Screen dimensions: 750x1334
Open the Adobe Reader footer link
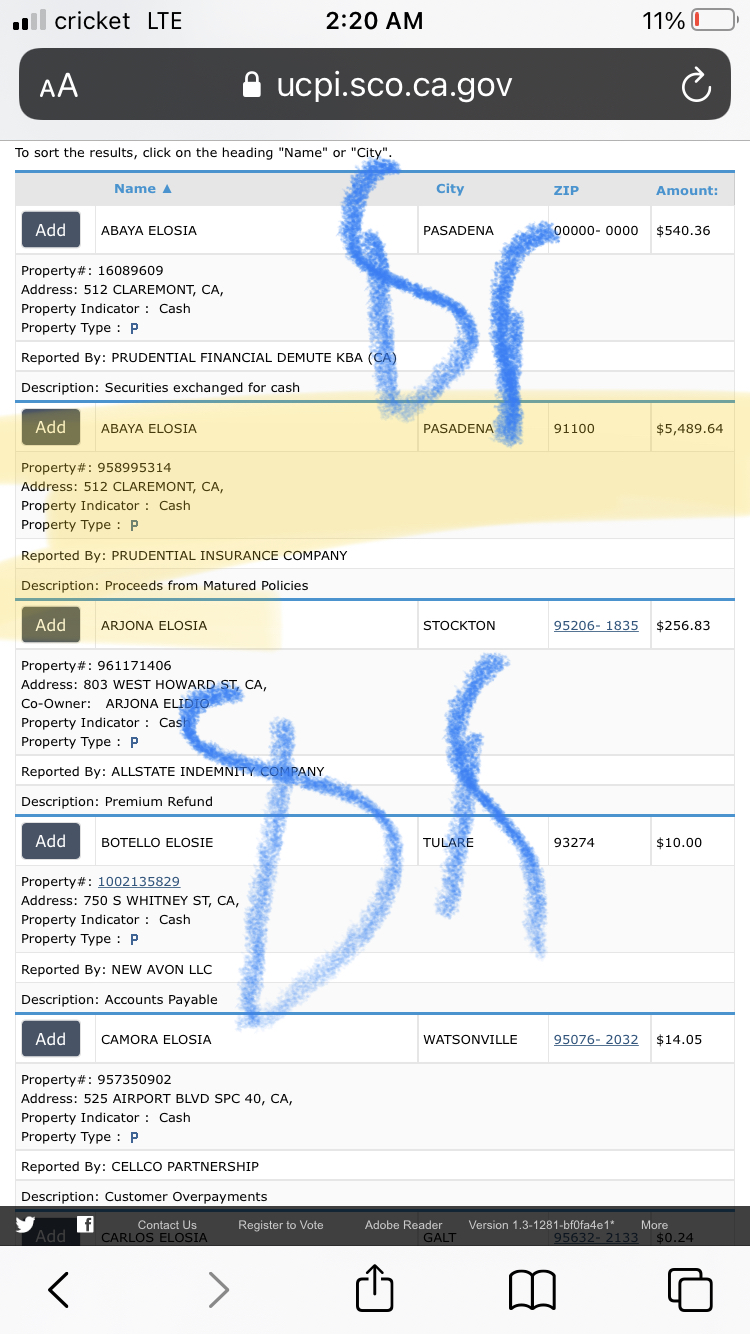coord(403,1225)
